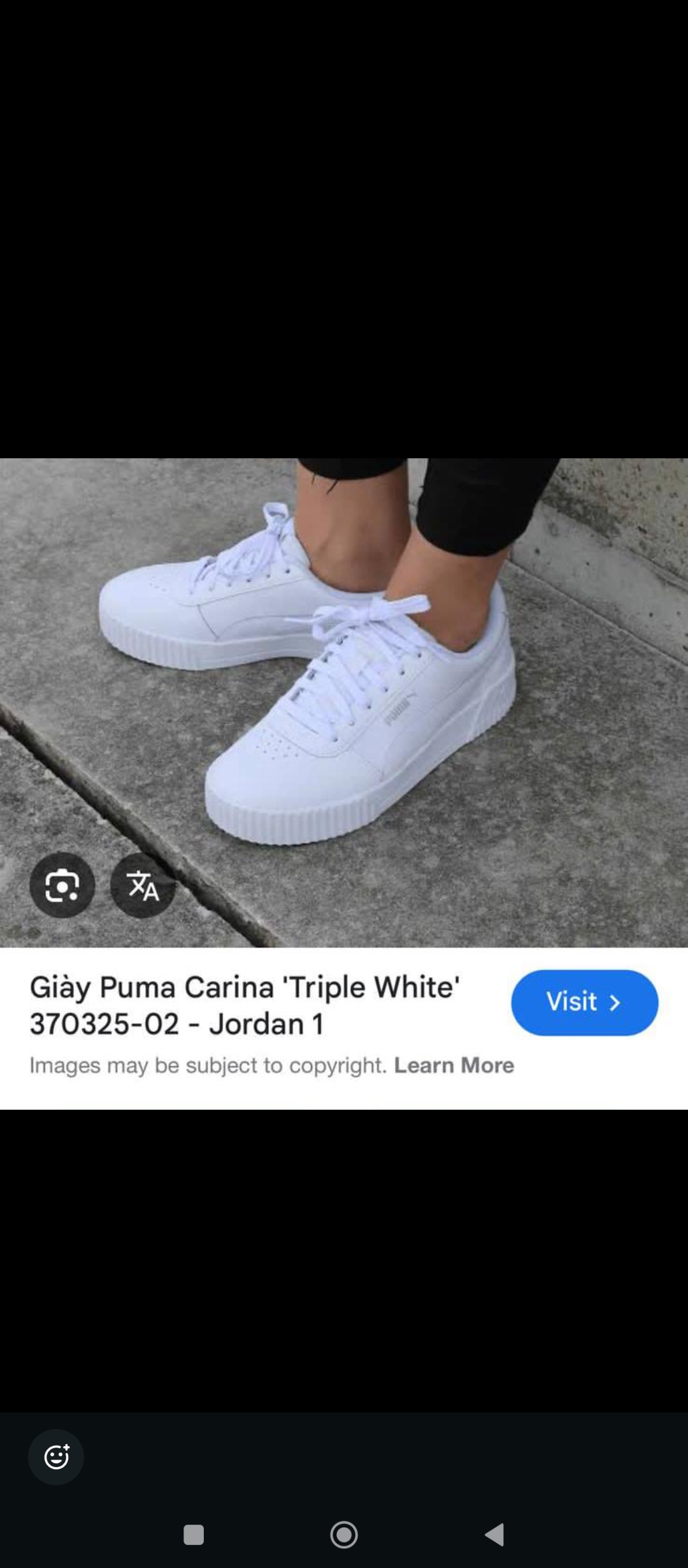
Task: Go back with the system back button
Action: pyautogui.click(x=494, y=1535)
